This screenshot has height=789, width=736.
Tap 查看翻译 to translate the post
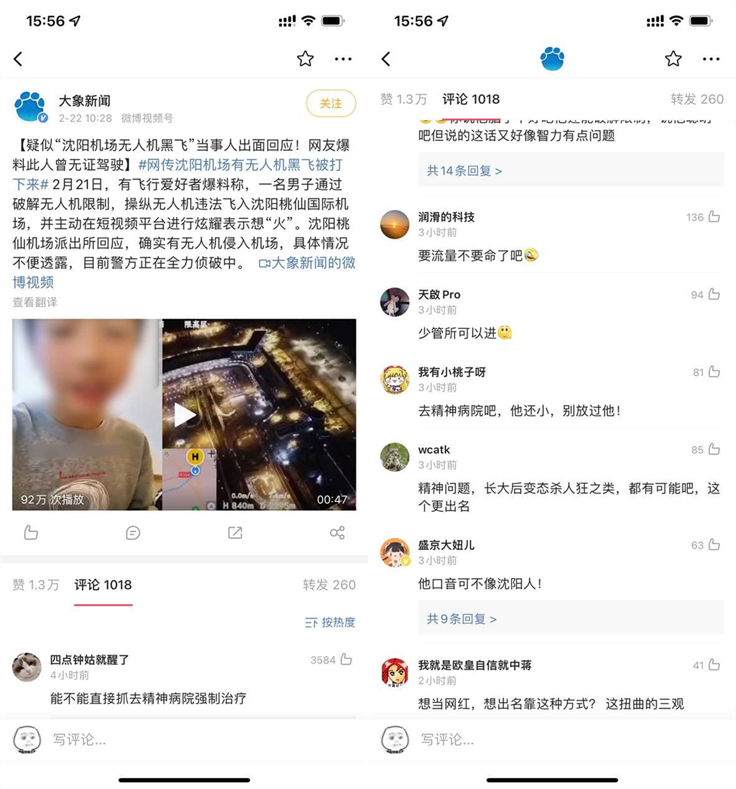click(35, 302)
